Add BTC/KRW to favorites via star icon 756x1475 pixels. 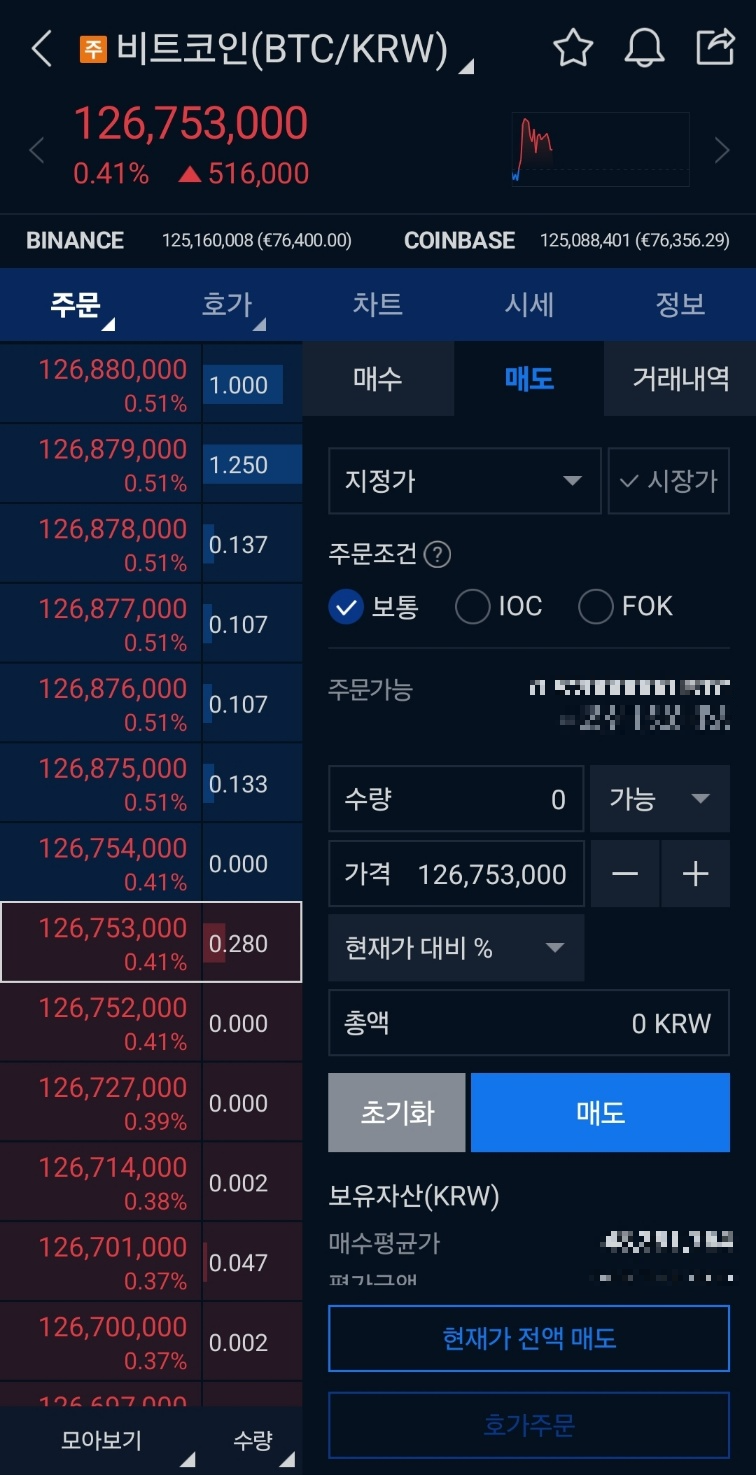click(573, 47)
